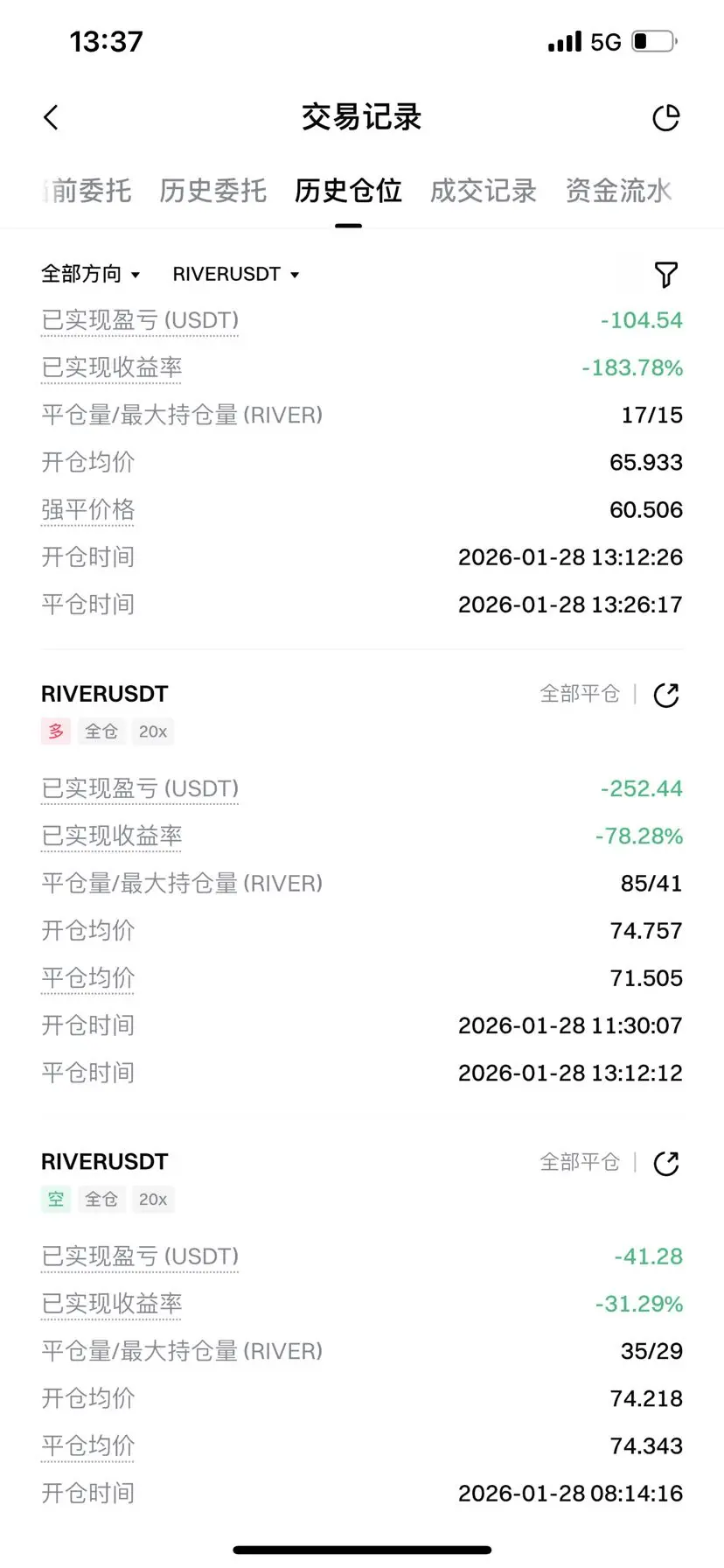Open the 资金流水 tab

[x=618, y=190]
